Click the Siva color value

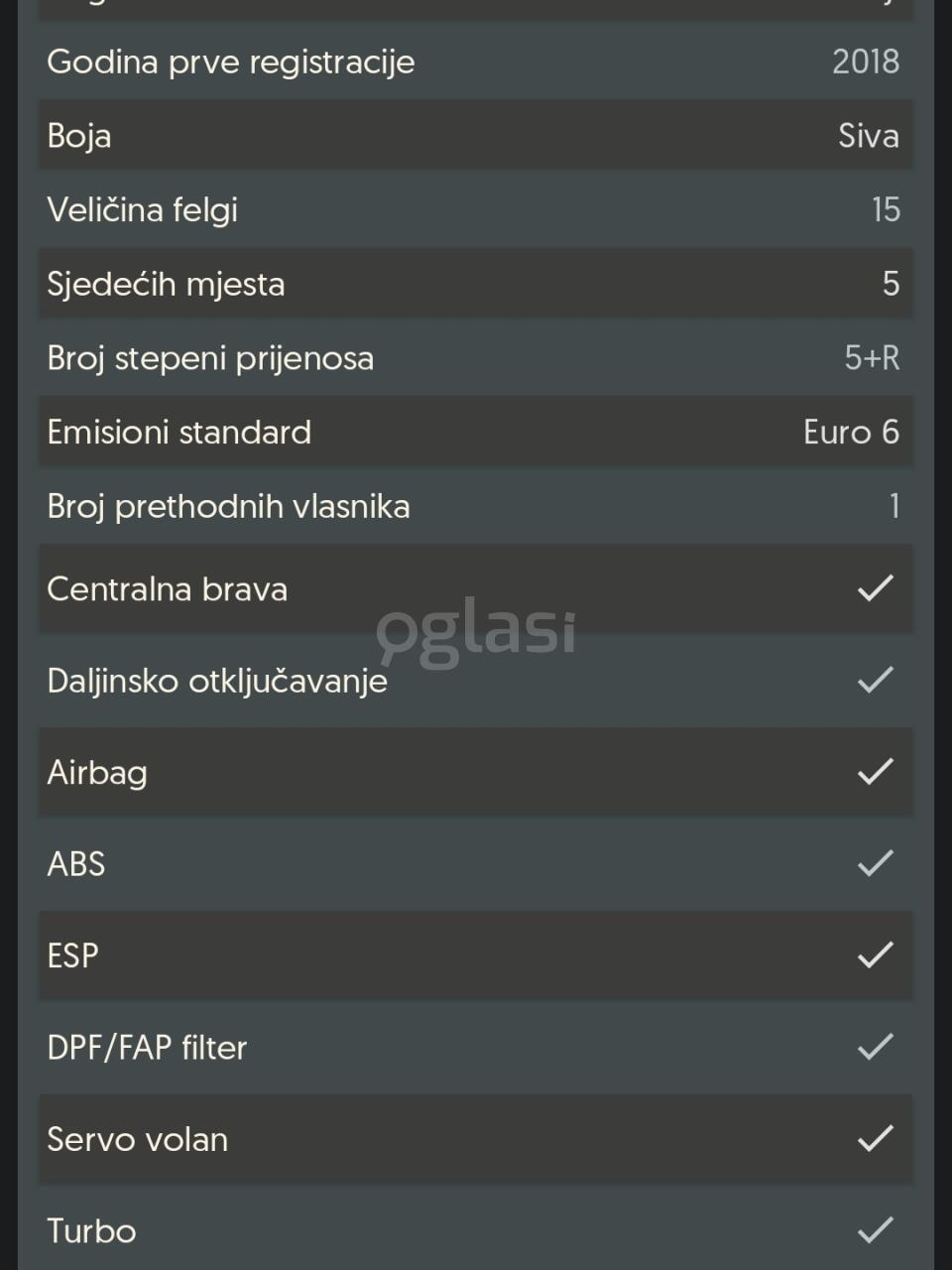pyautogui.click(x=868, y=136)
